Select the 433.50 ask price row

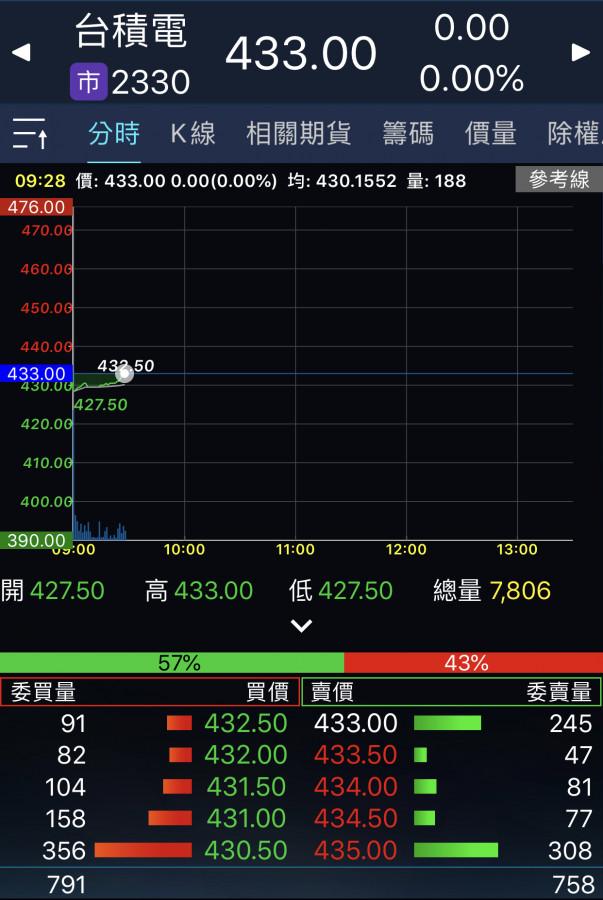click(x=356, y=755)
